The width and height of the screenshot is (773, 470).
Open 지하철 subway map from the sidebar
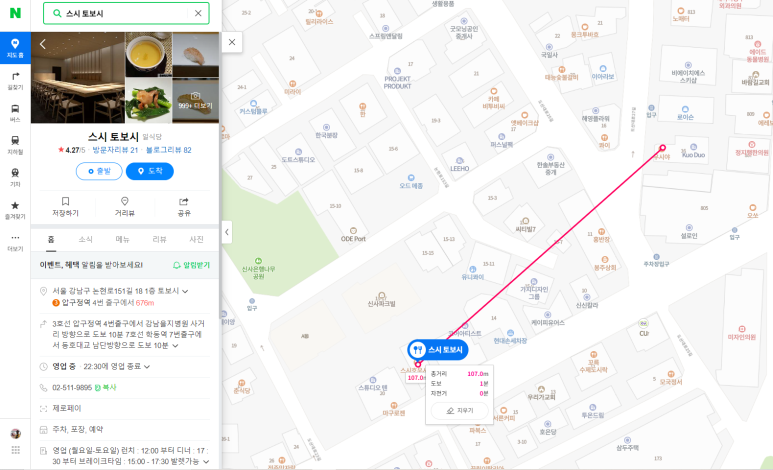pyautogui.click(x=15, y=144)
